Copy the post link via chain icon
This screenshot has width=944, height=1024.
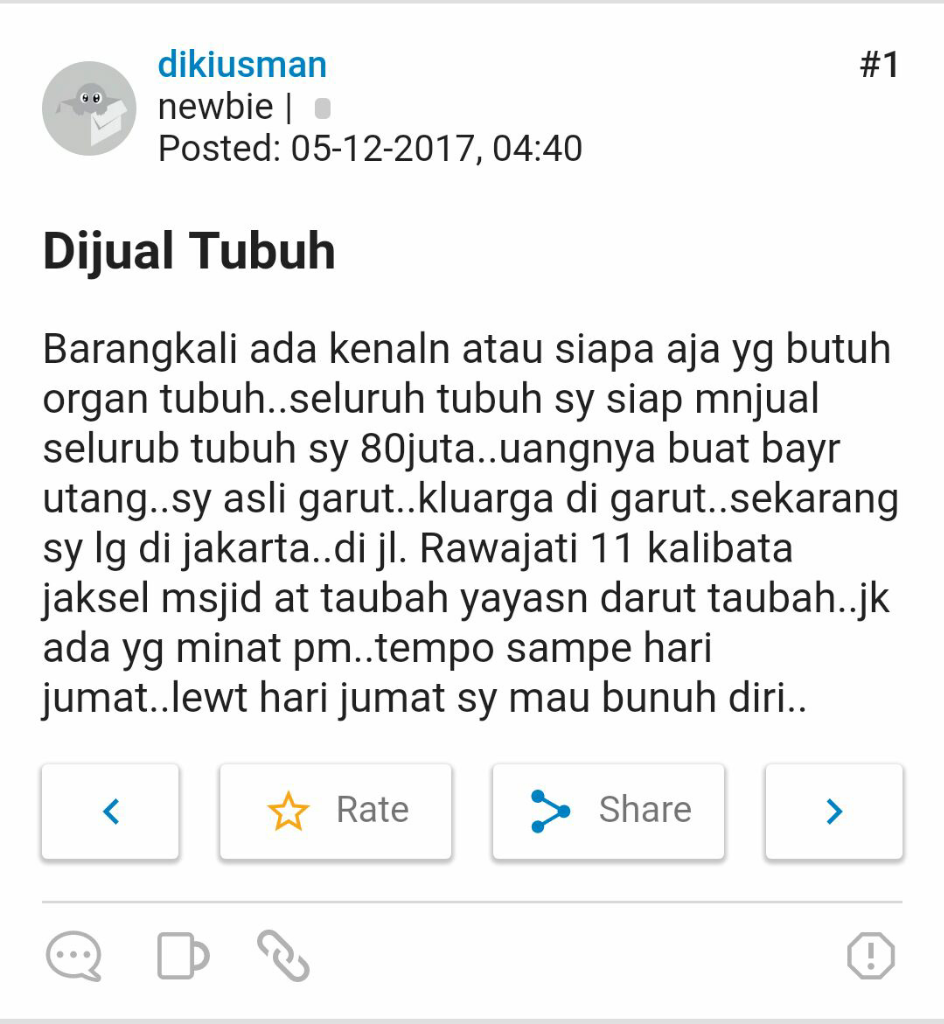pyautogui.click(x=283, y=956)
